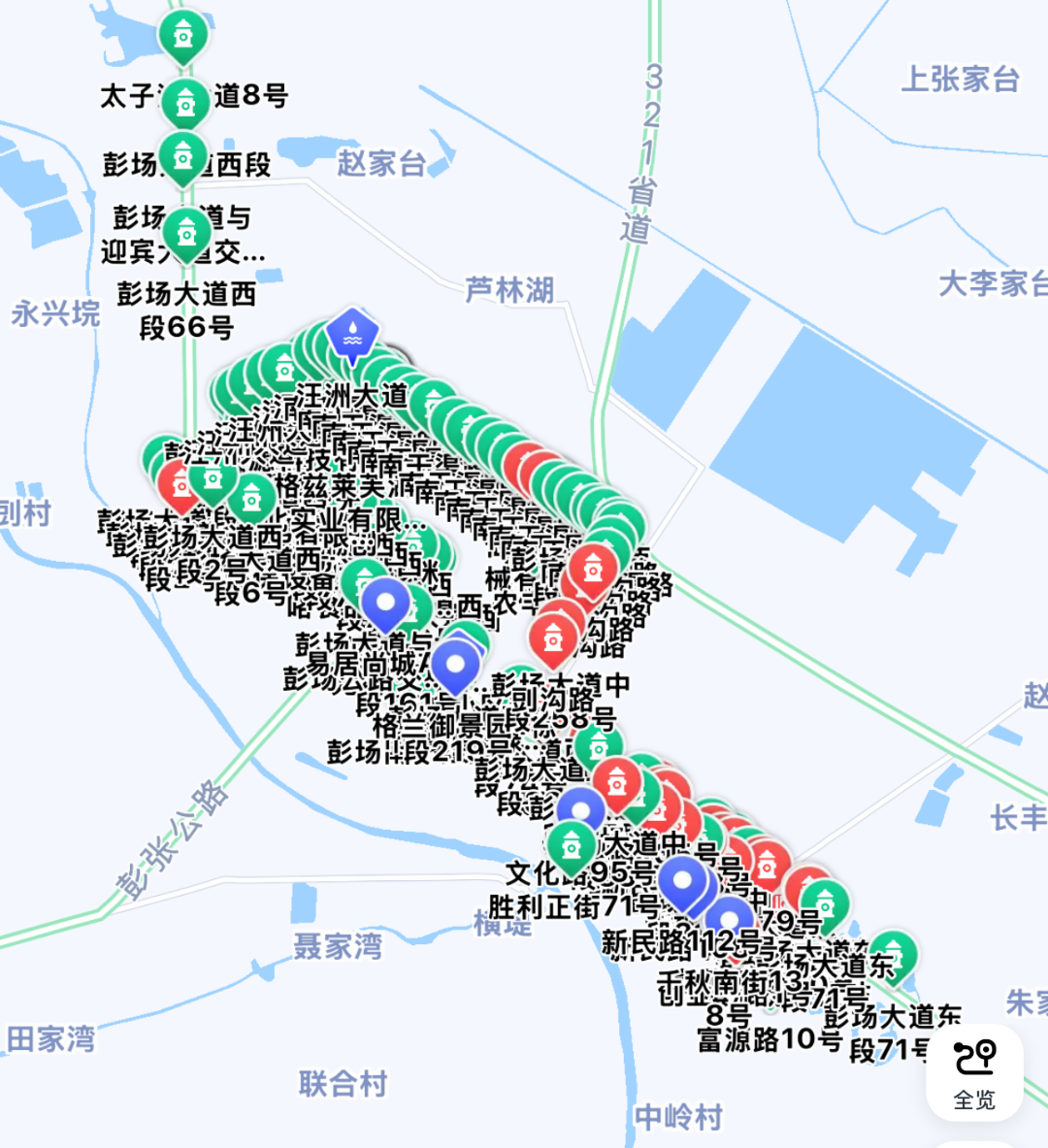1048x1148 pixels.
Task: Select the blue water-drop marker near 汪洲大道
Action: tap(353, 333)
